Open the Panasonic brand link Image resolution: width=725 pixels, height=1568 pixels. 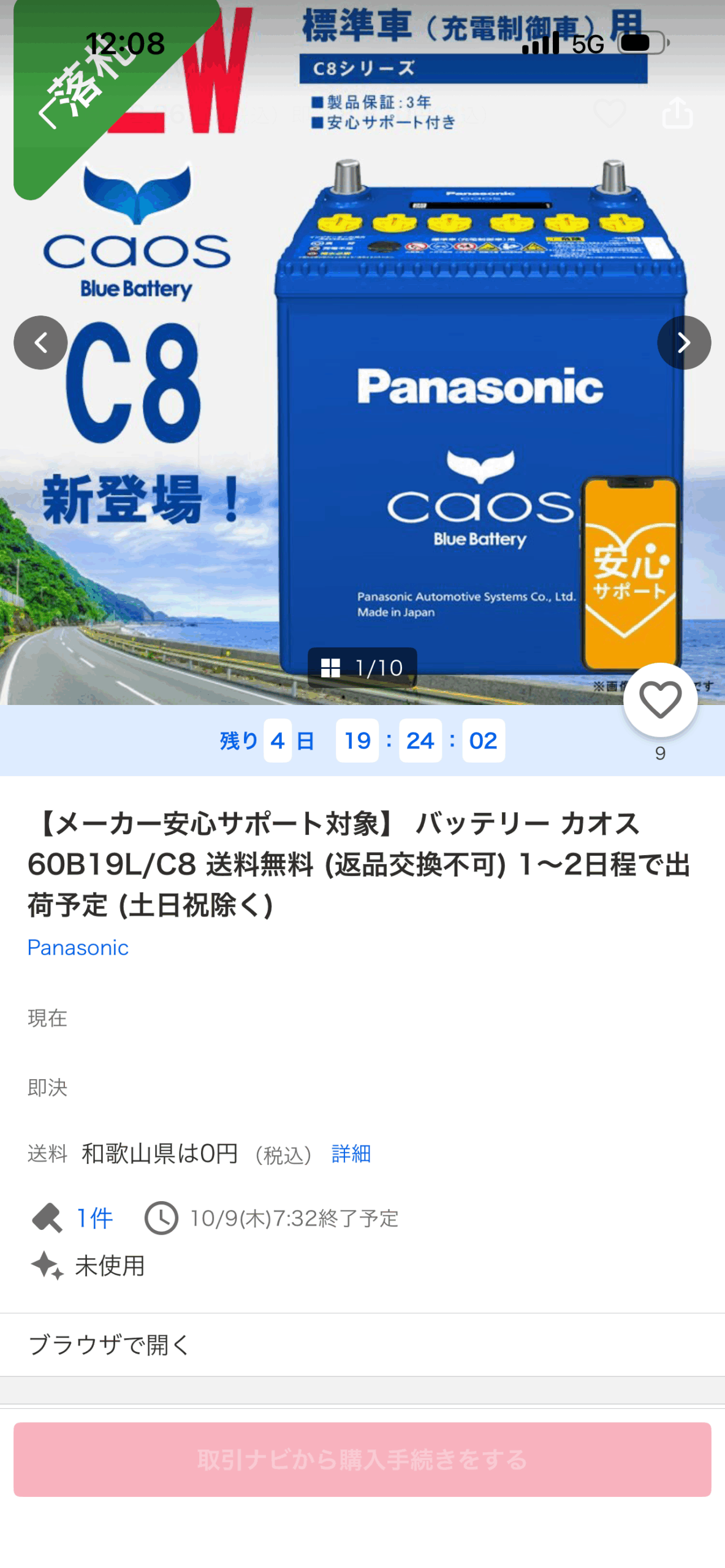click(x=78, y=948)
